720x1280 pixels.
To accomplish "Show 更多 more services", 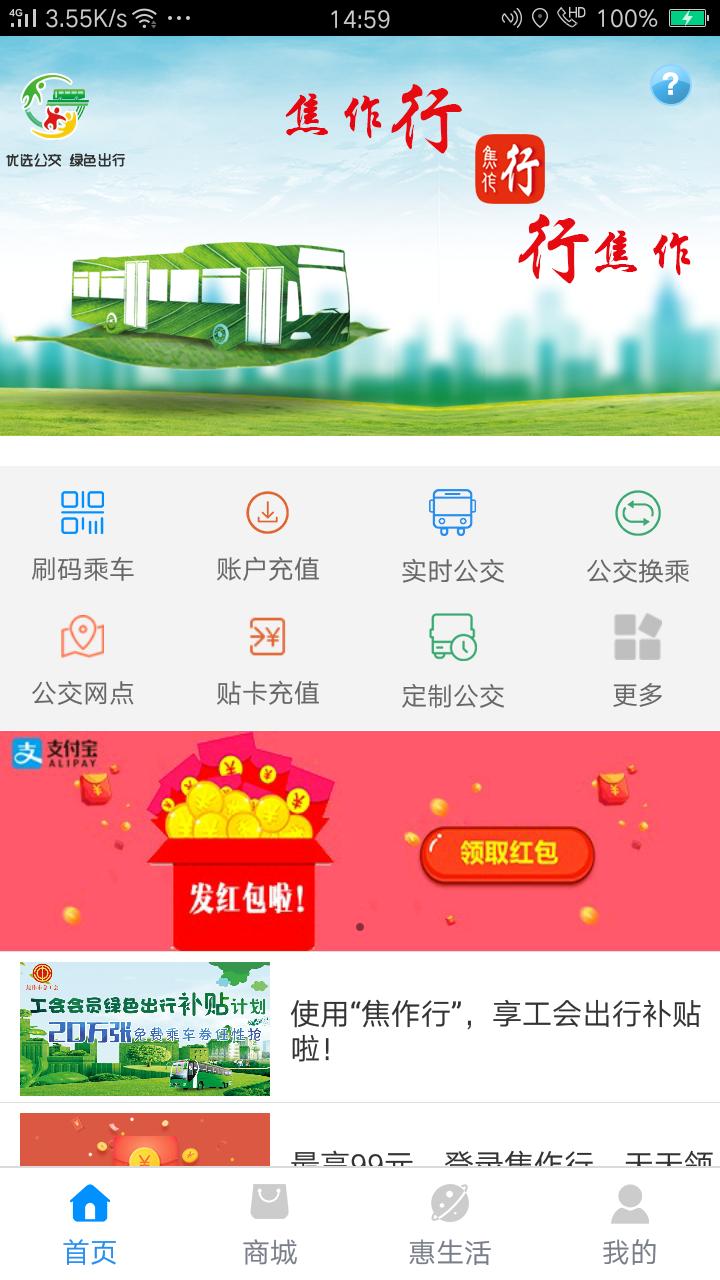I will (638, 661).
